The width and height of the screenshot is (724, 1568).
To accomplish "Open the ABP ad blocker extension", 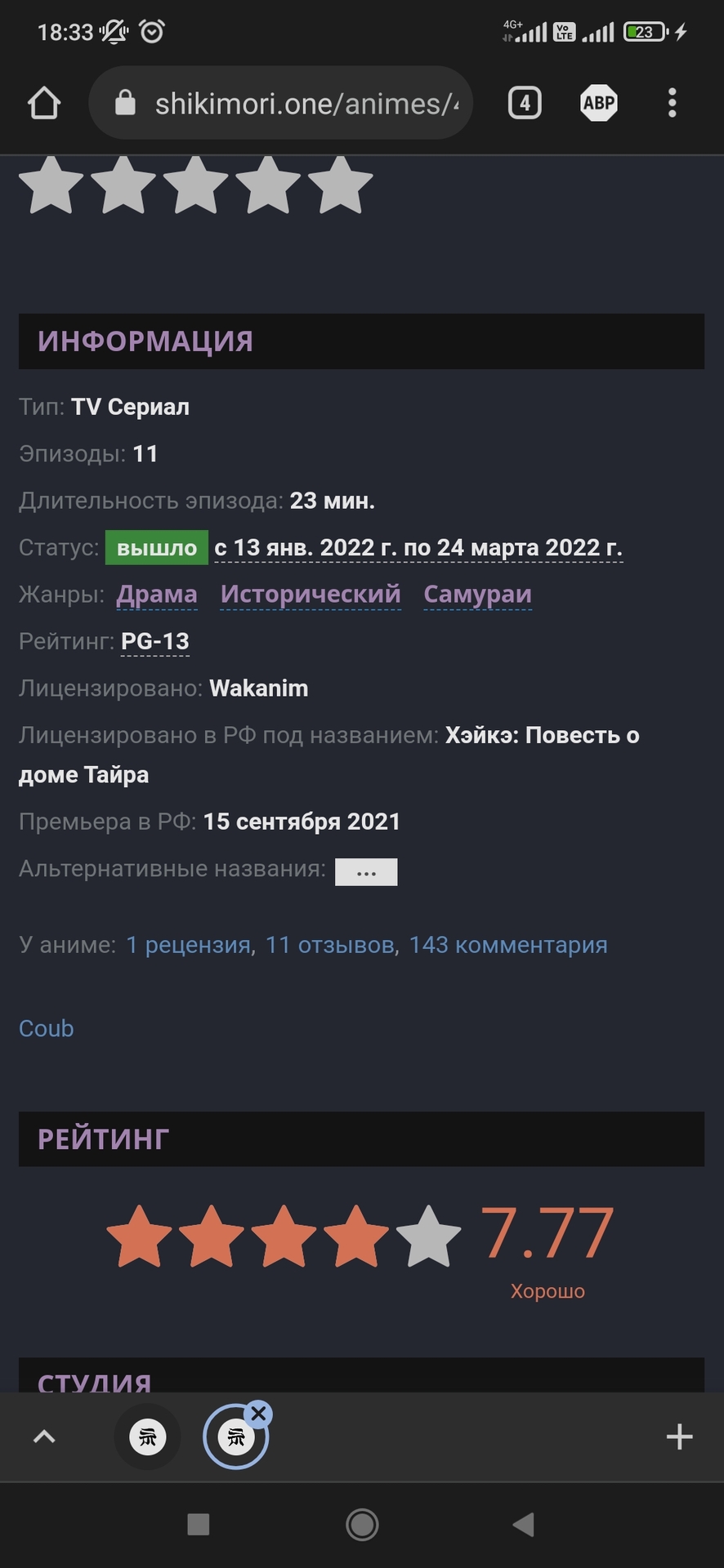I will (598, 104).
